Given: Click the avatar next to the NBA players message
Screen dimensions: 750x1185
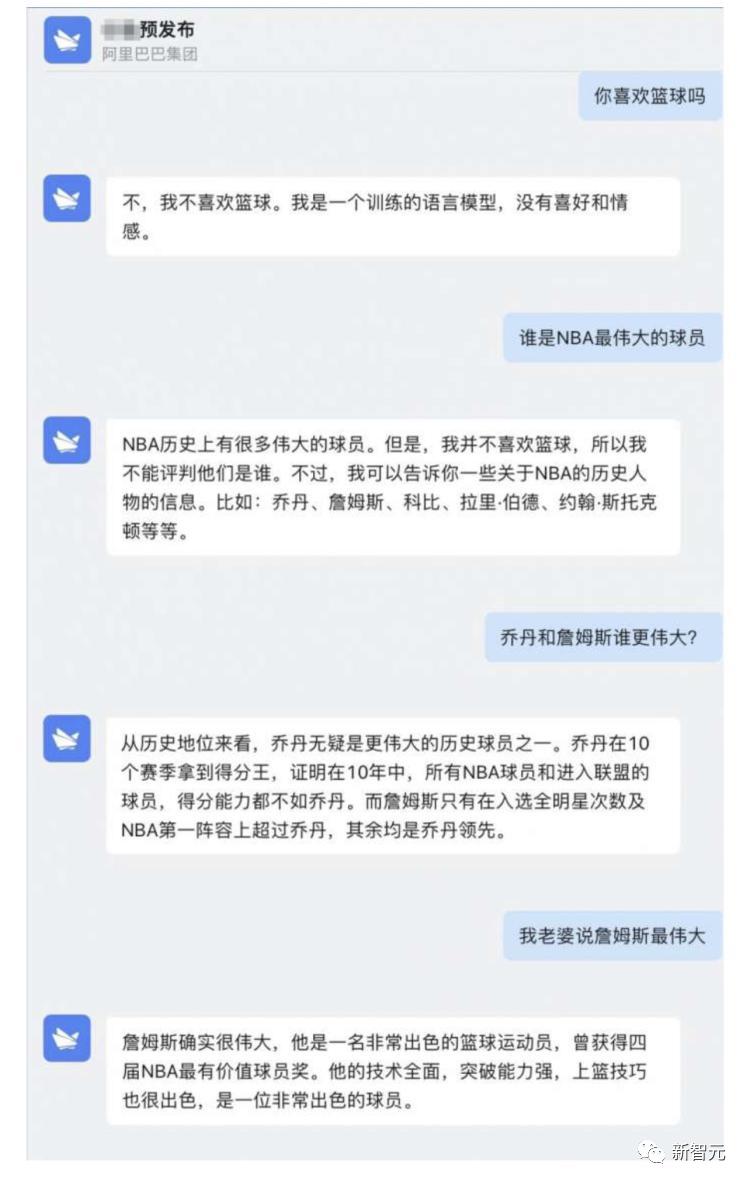Looking at the screenshot, I should [x=66, y=440].
